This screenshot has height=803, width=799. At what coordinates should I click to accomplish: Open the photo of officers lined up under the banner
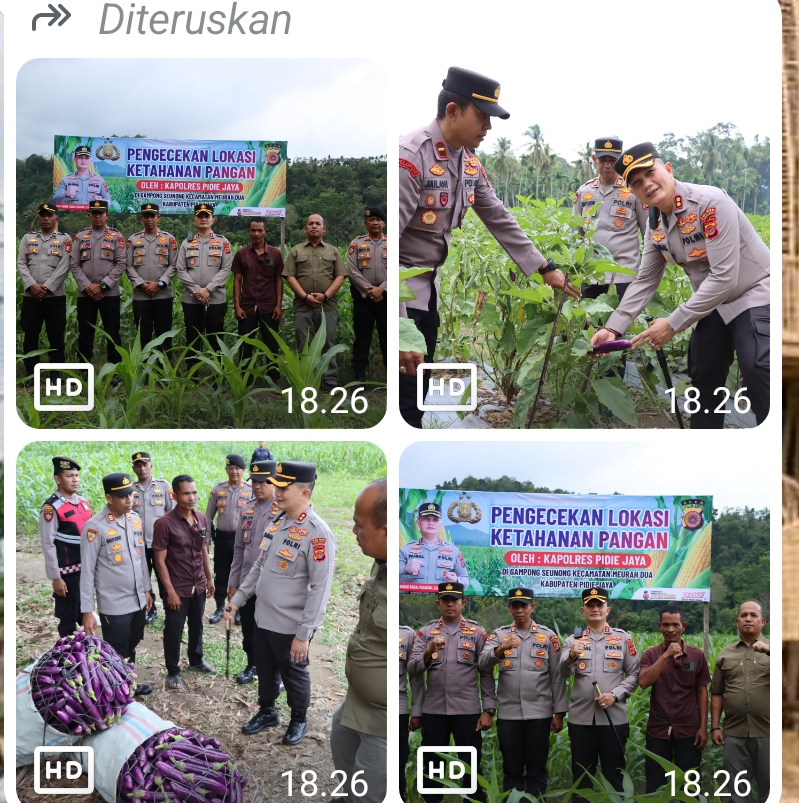(x=201, y=243)
